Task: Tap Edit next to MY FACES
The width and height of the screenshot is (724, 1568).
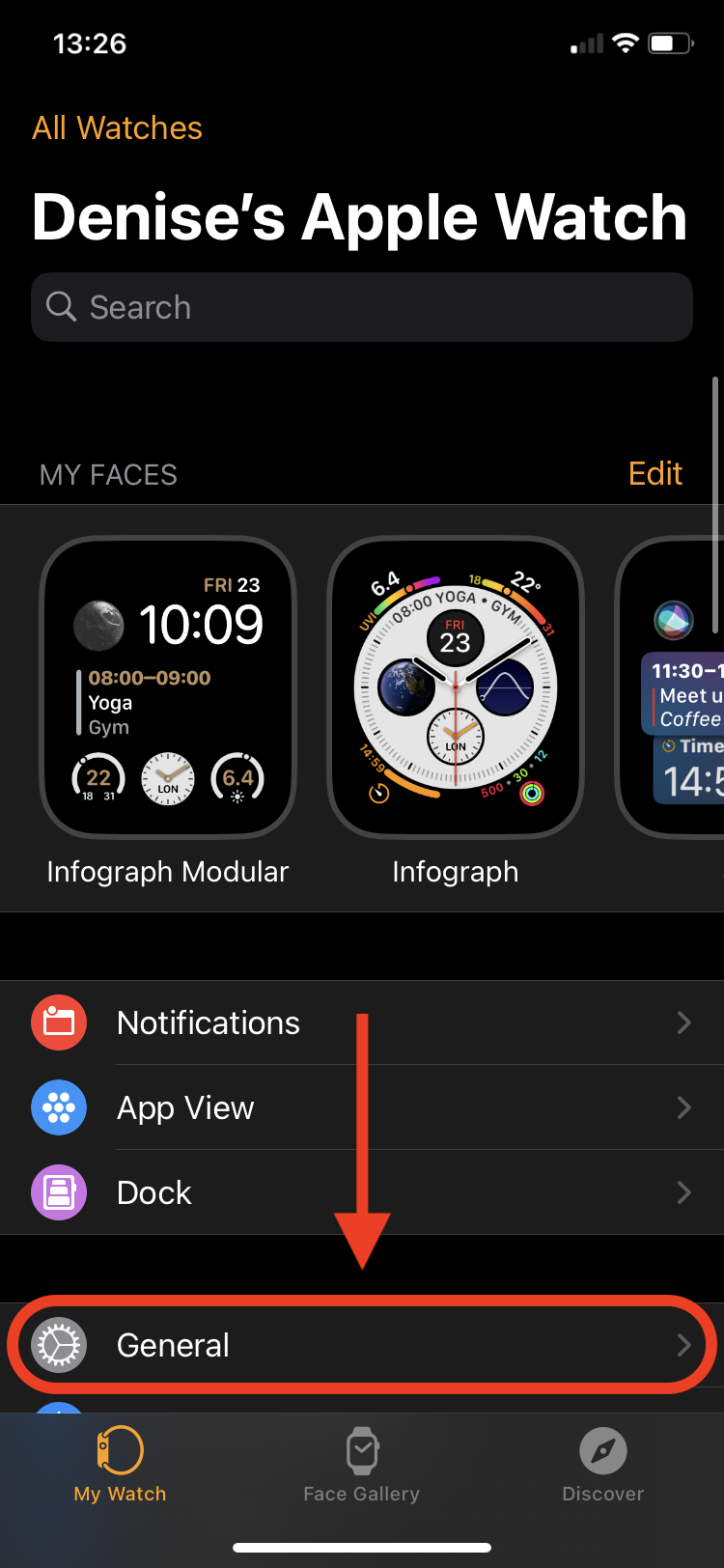Action: pyautogui.click(x=655, y=473)
